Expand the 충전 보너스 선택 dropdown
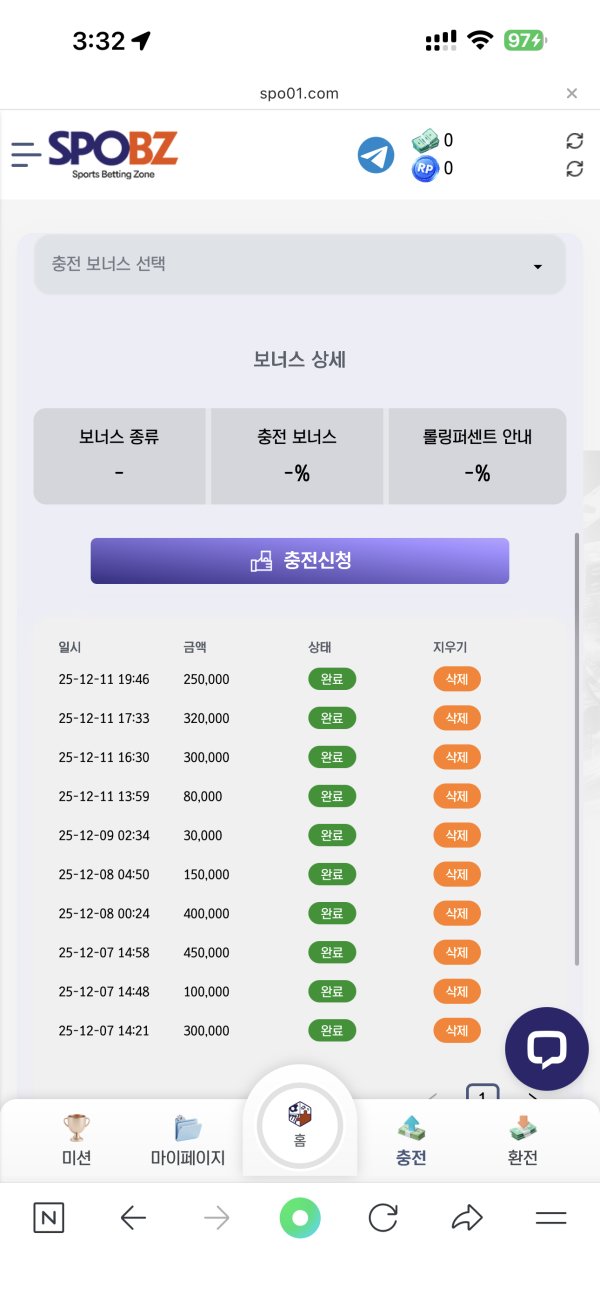600x1300 pixels. coord(300,265)
